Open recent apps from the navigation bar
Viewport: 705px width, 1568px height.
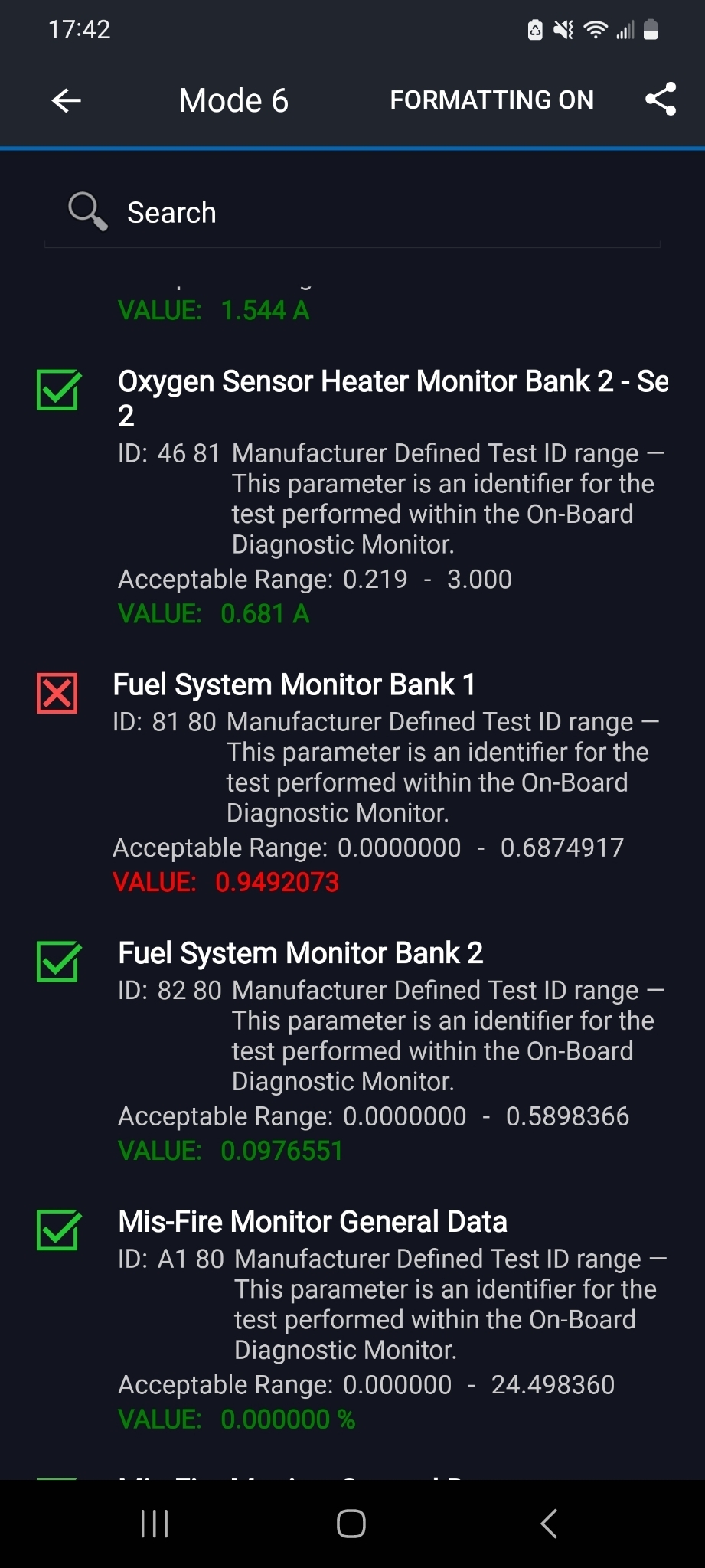[x=155, y=1524]
